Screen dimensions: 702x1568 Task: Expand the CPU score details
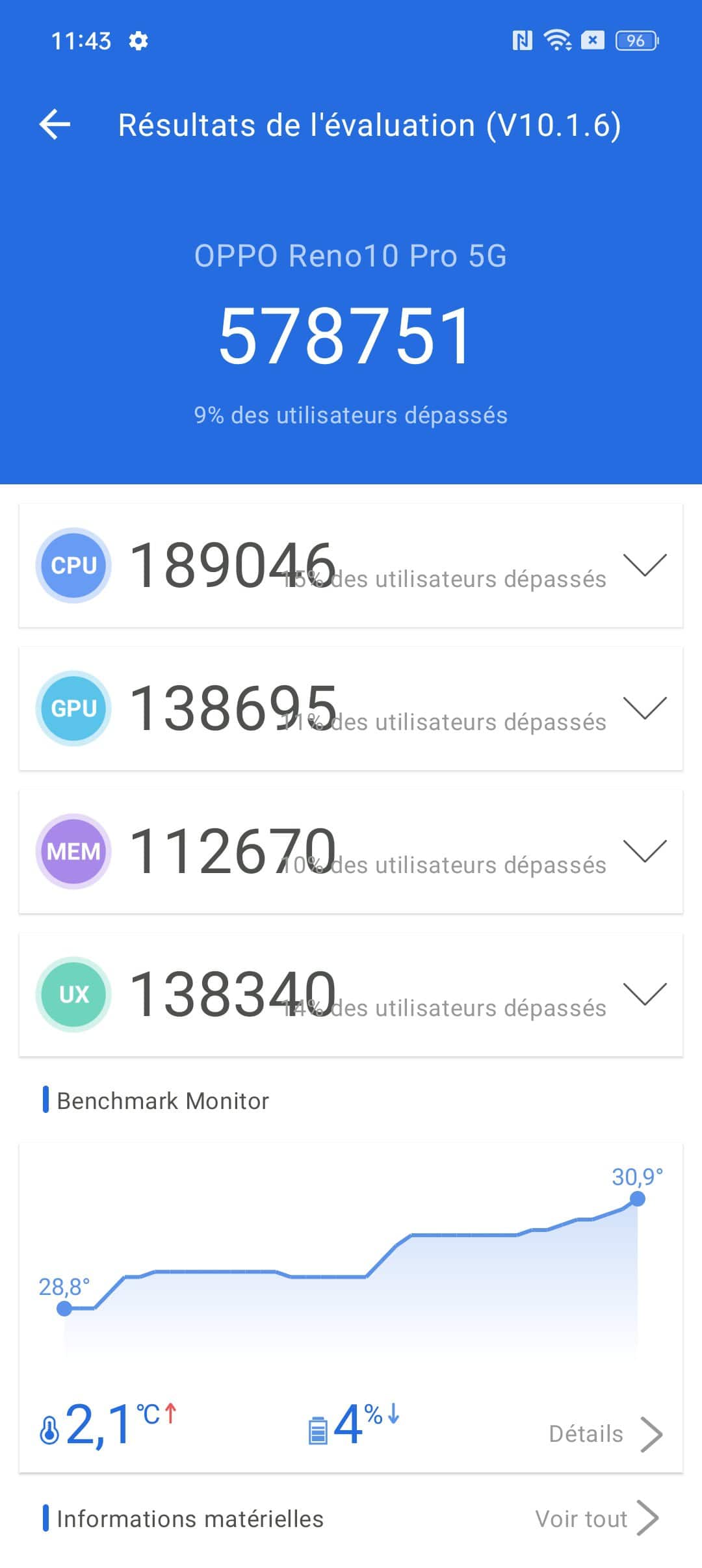tap(644, 565)
